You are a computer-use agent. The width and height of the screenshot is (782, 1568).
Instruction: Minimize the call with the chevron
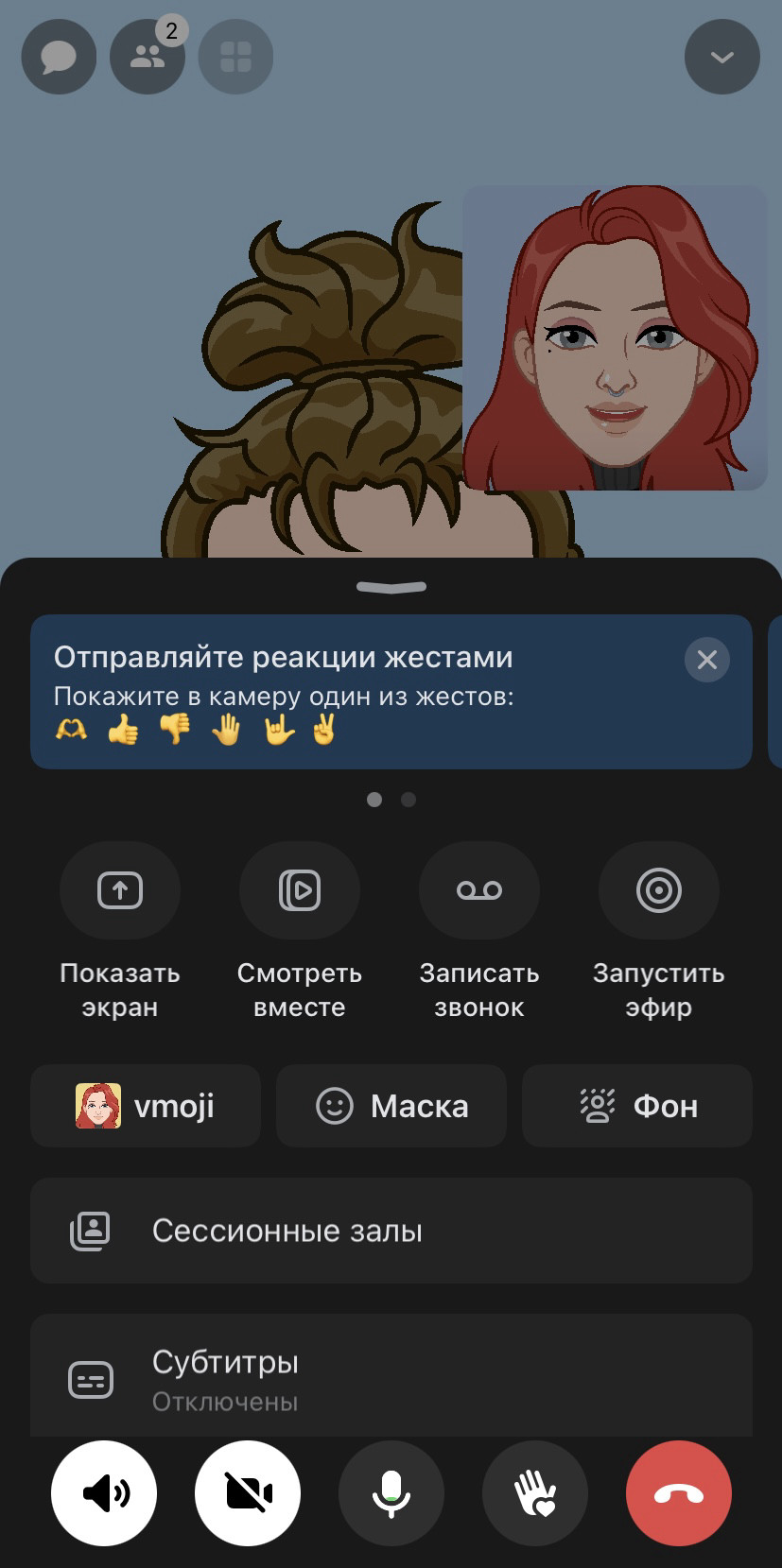click(x=722, y=58)
